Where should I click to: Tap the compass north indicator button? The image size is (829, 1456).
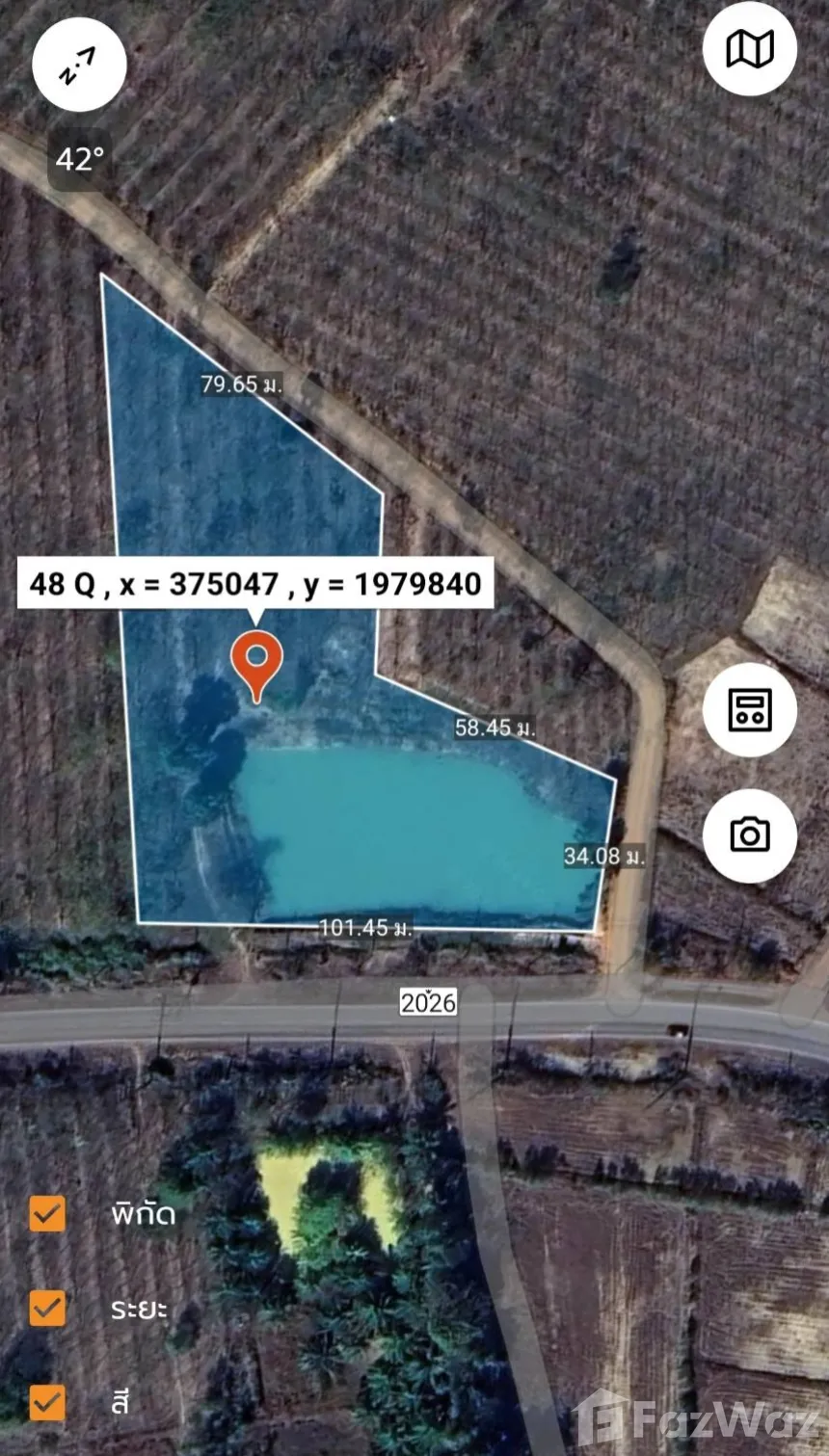click(79, 65)
